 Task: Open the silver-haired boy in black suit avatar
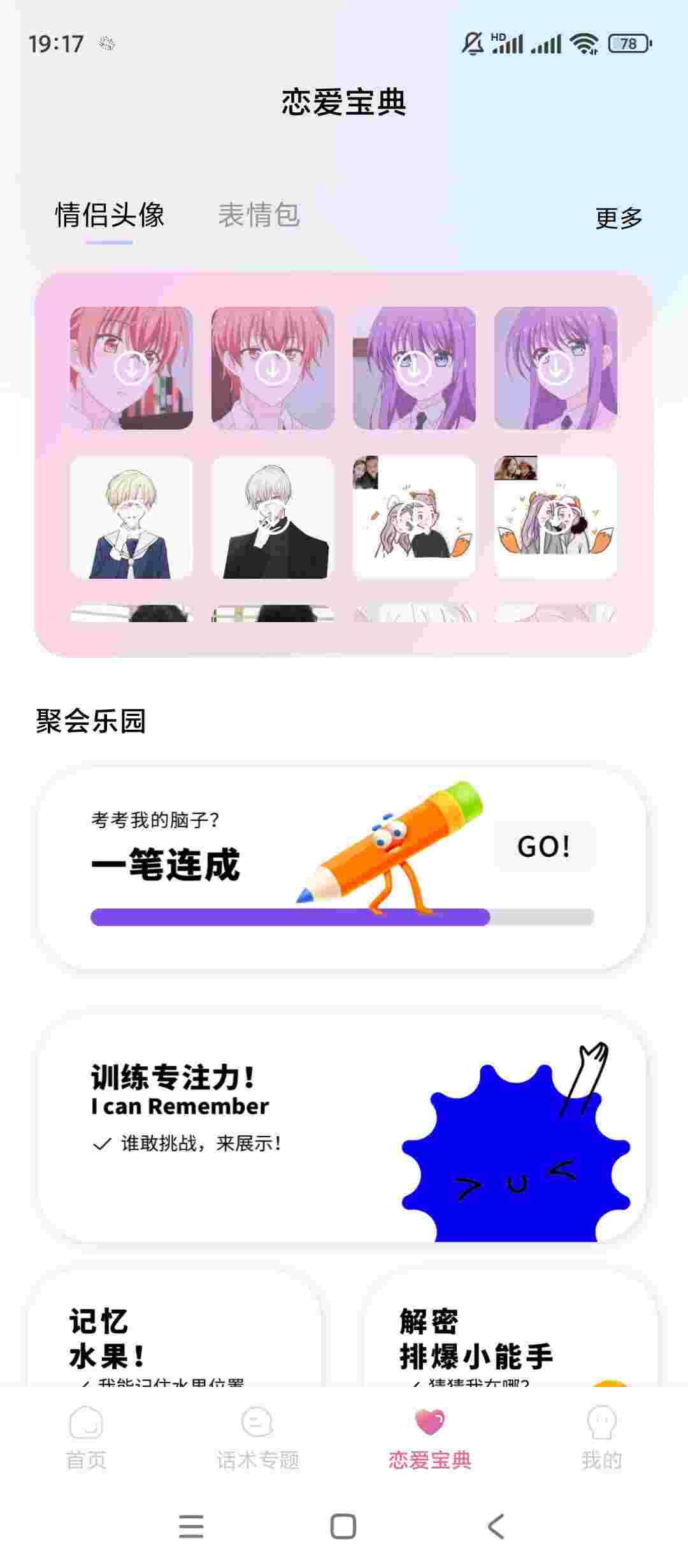click(x=273, y=517)
